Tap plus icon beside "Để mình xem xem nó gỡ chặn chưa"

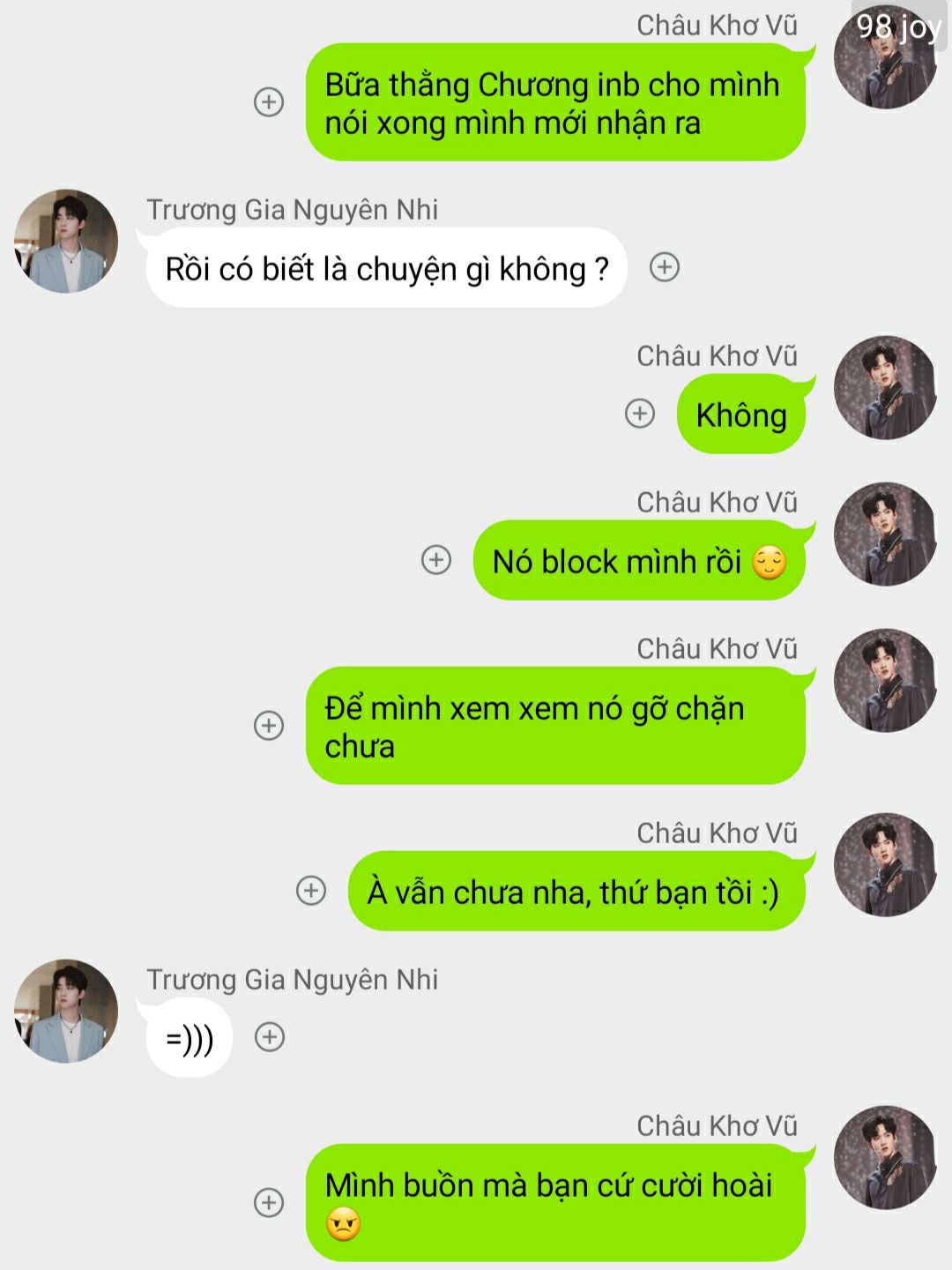[269, 725]
